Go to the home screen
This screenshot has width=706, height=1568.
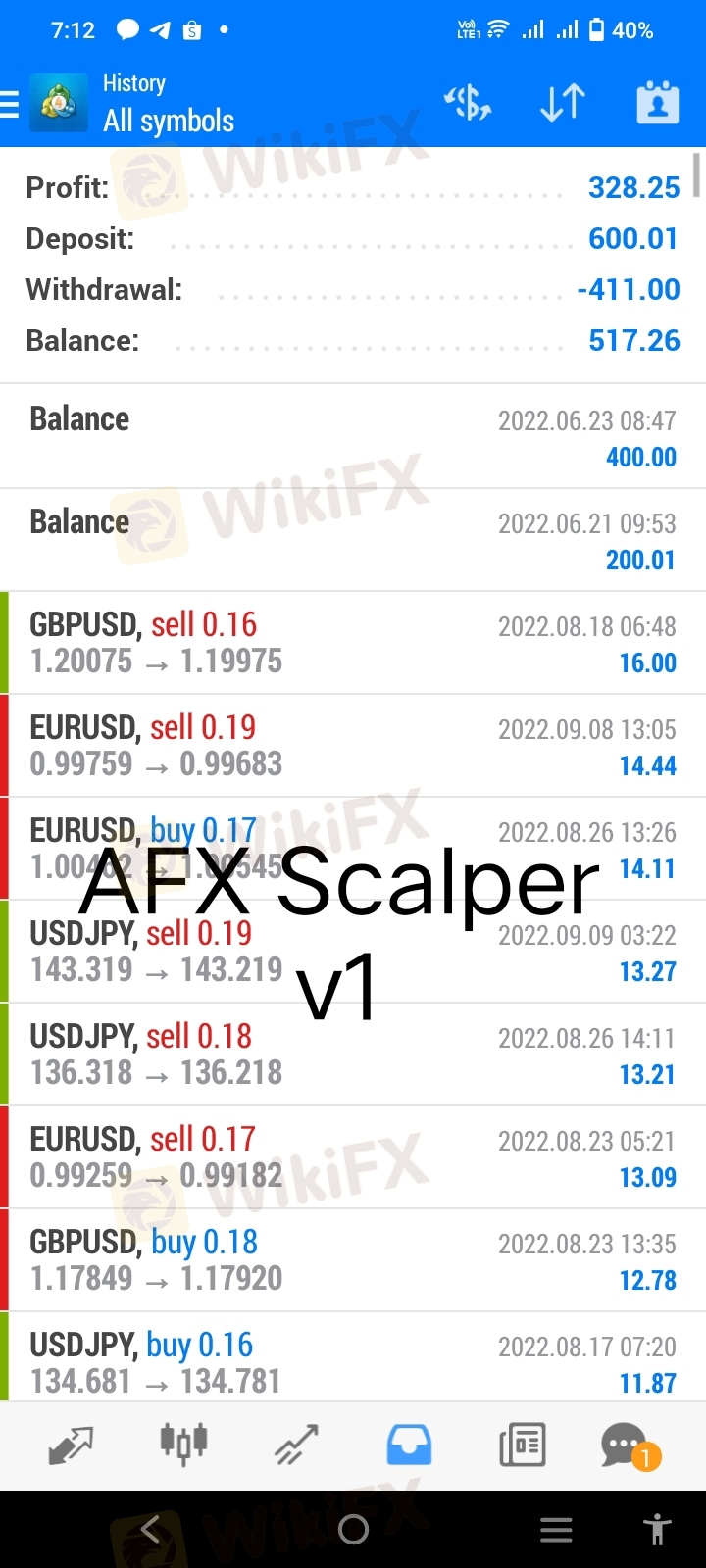[x=353, y=1530]
